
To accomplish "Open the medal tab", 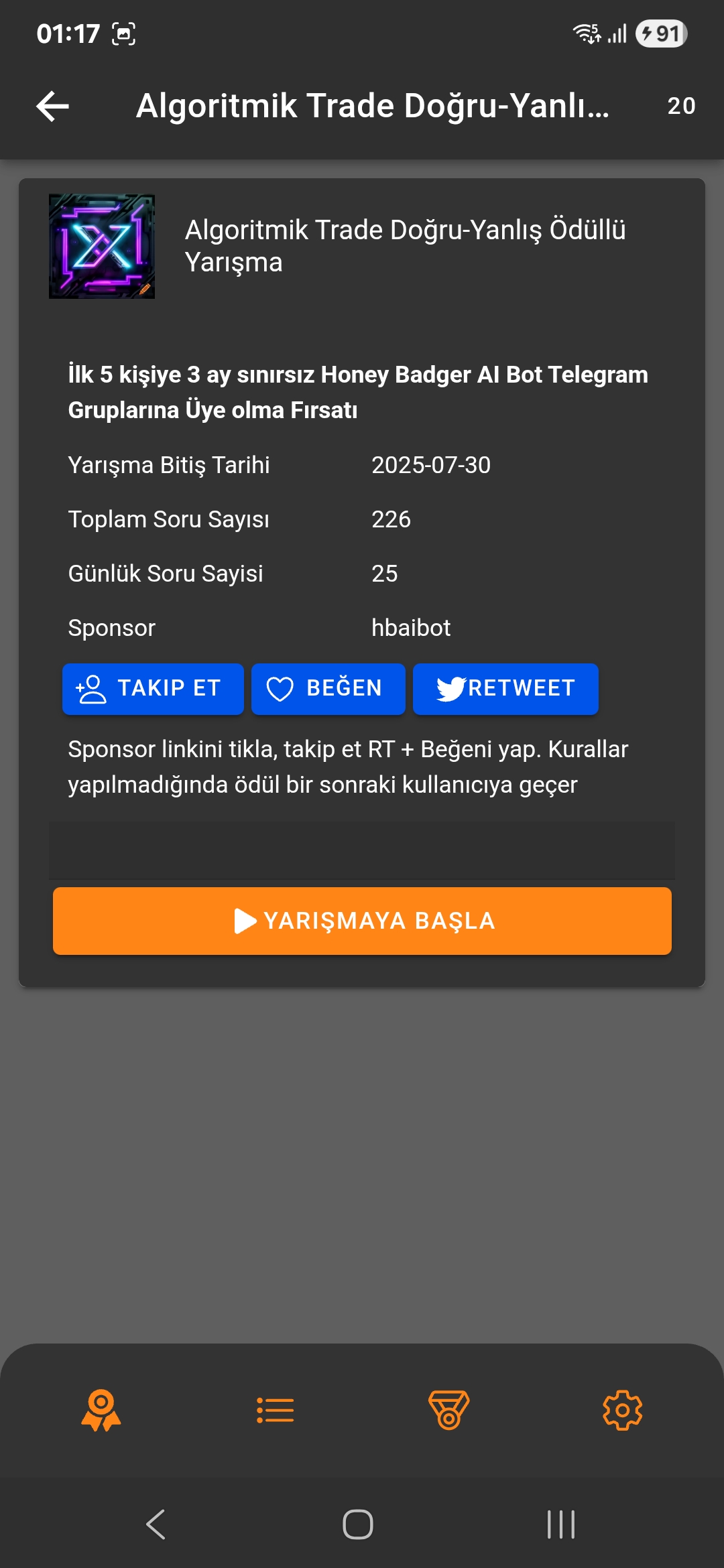I will tap(448, 1410).
